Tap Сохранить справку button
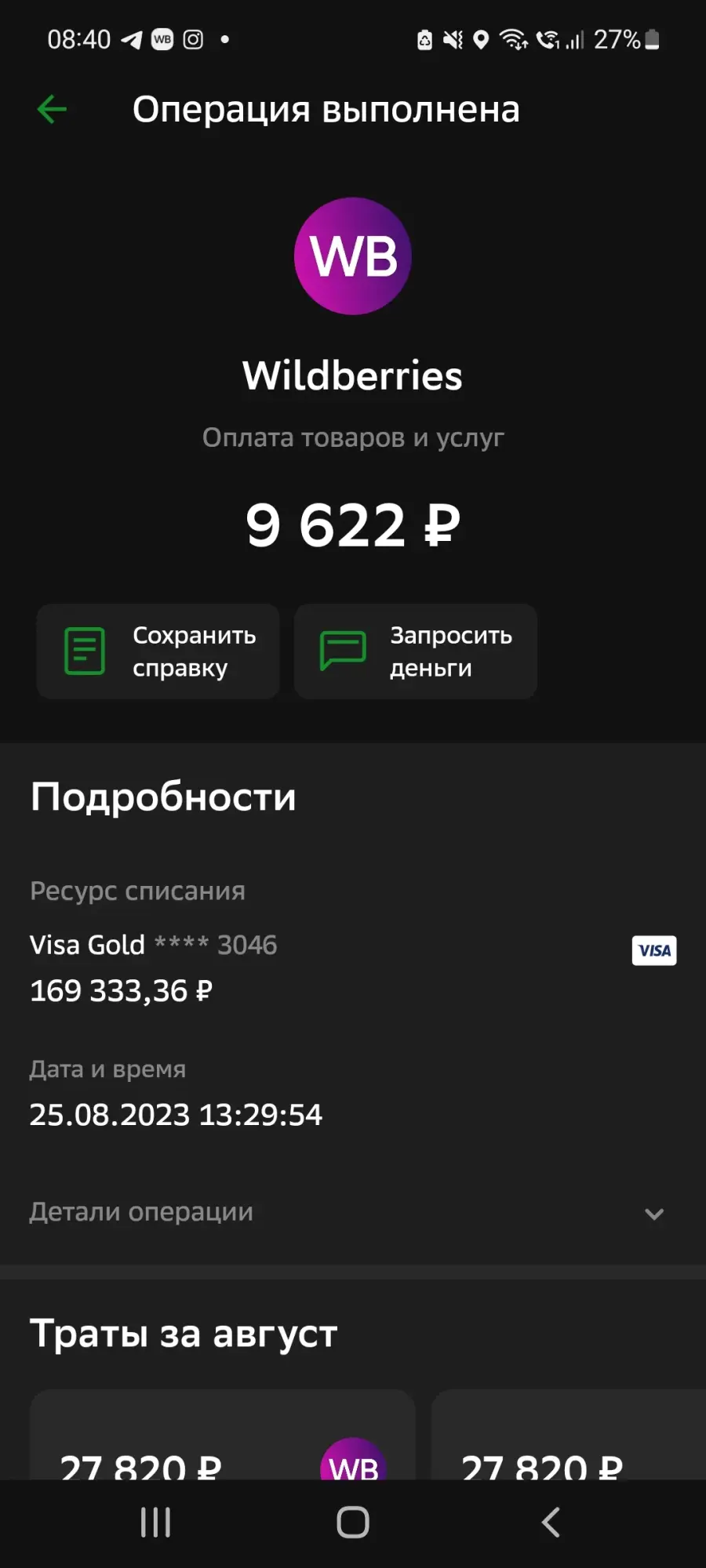 tap(158, 652)
